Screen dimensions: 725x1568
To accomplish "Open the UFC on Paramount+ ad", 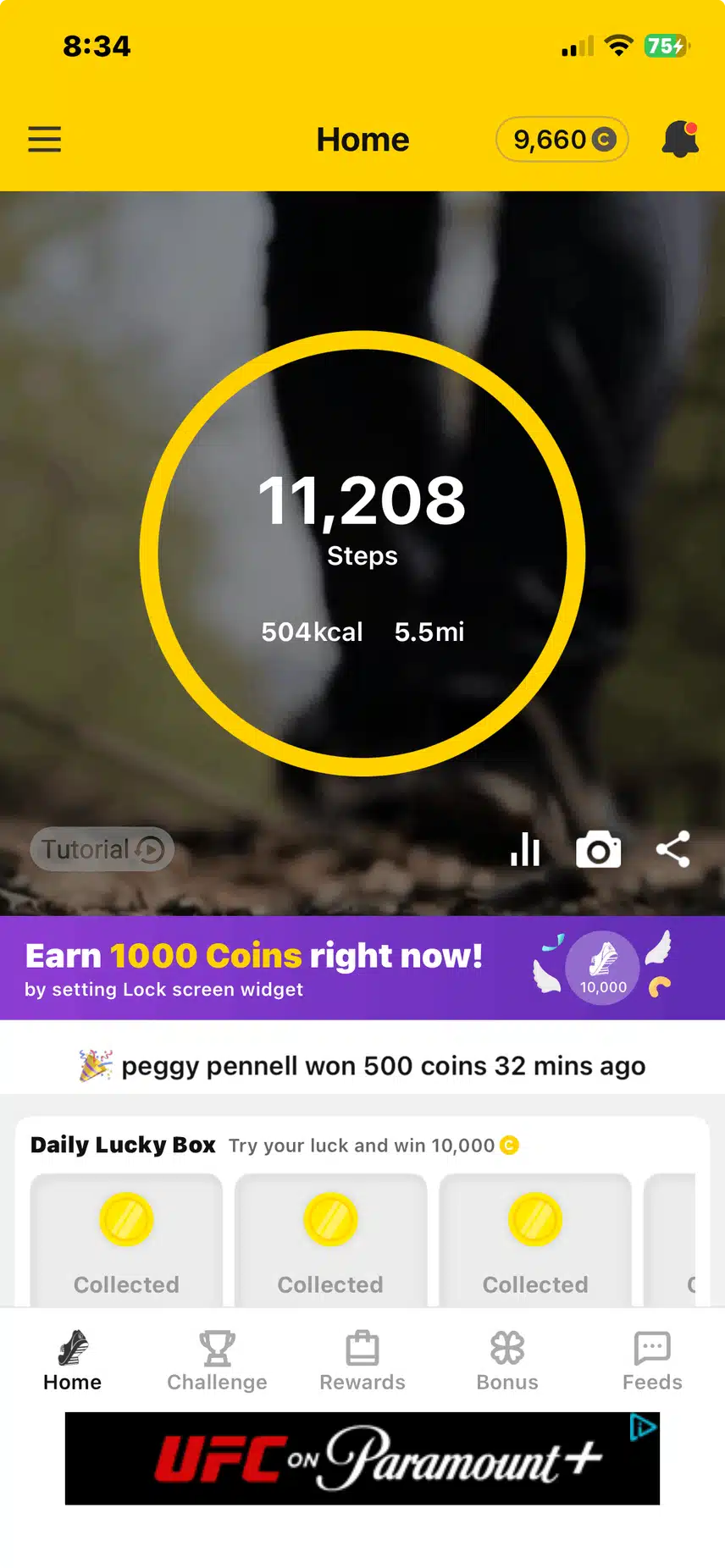I will click(x=362, y=1458).
